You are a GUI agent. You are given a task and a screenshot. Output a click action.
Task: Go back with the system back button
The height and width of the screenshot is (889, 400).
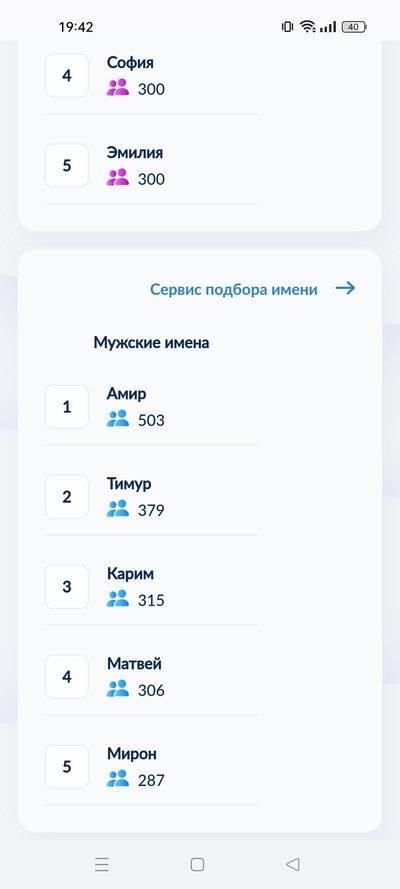[x=292, y=864]
